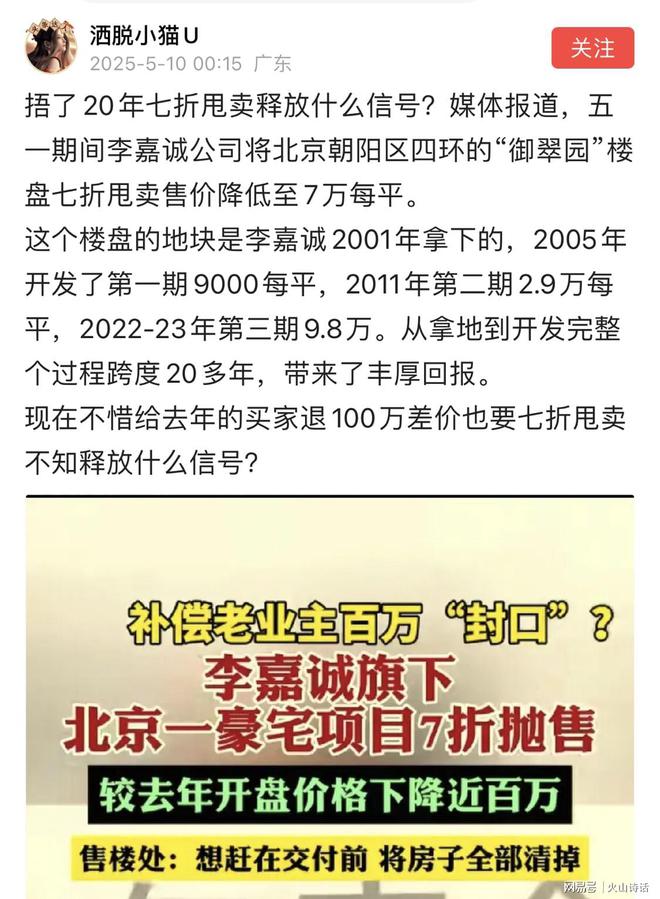This screenshot has width=660, height=899.
Task: Follow the user 洒脱小猫U
Action: point(592,47)
